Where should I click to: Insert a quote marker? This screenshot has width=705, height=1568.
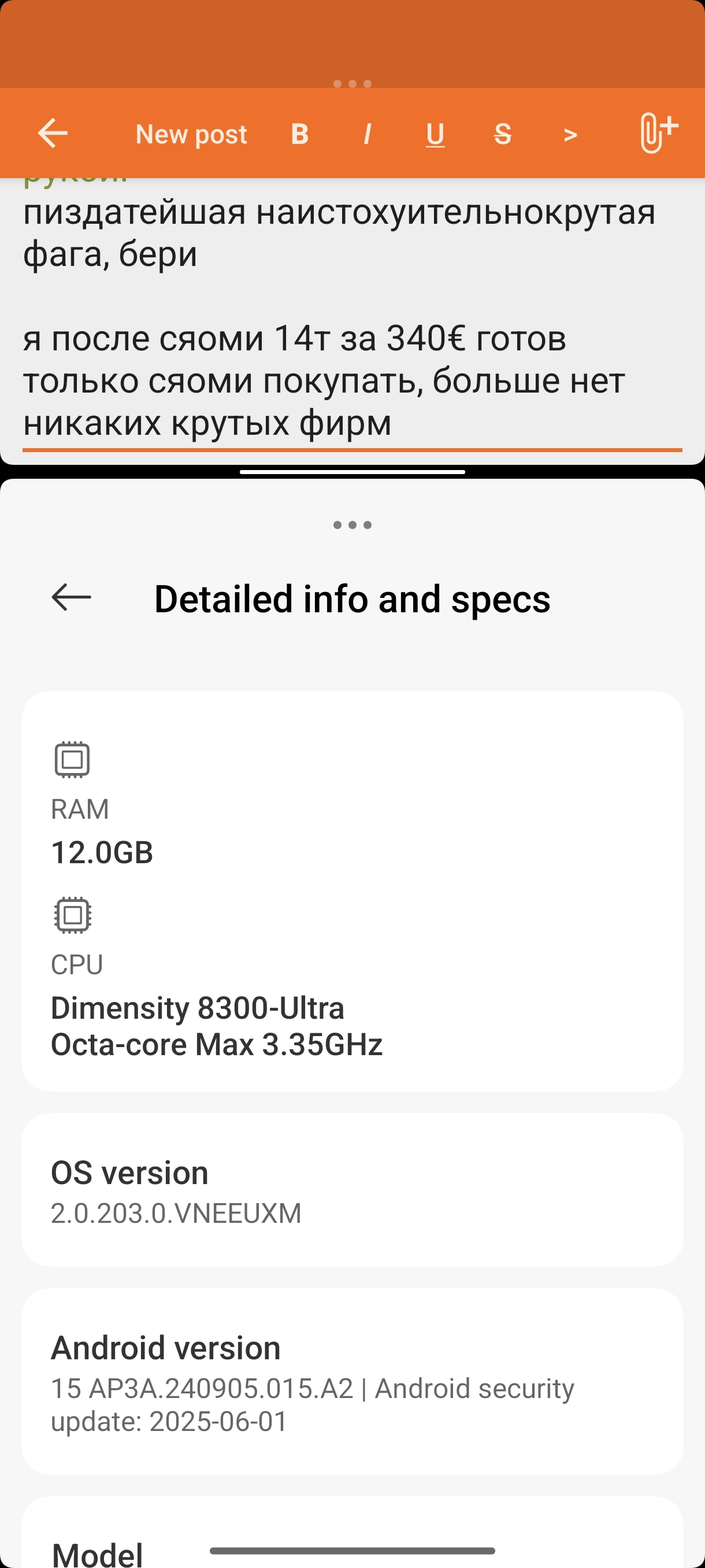pyautogui.click(x=570, y=134)
